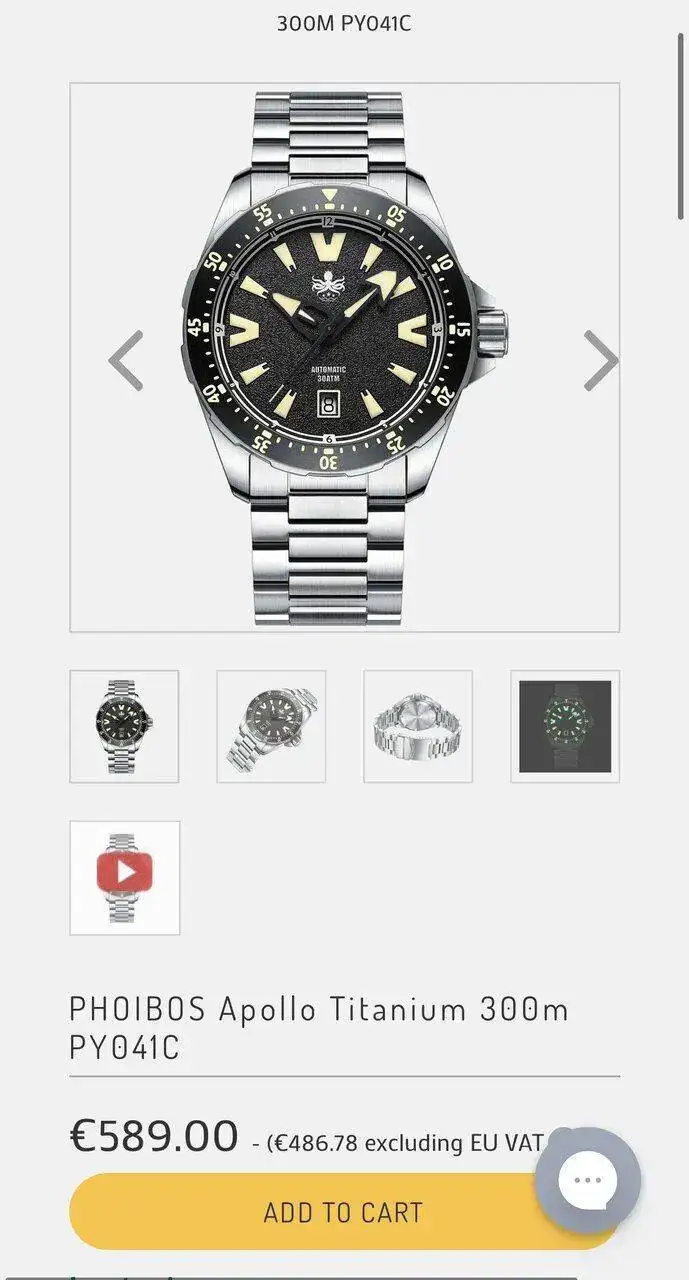Show the previous product image
Image resolution: width=689 pixels, height=1280 pixels.
point(126,360)
